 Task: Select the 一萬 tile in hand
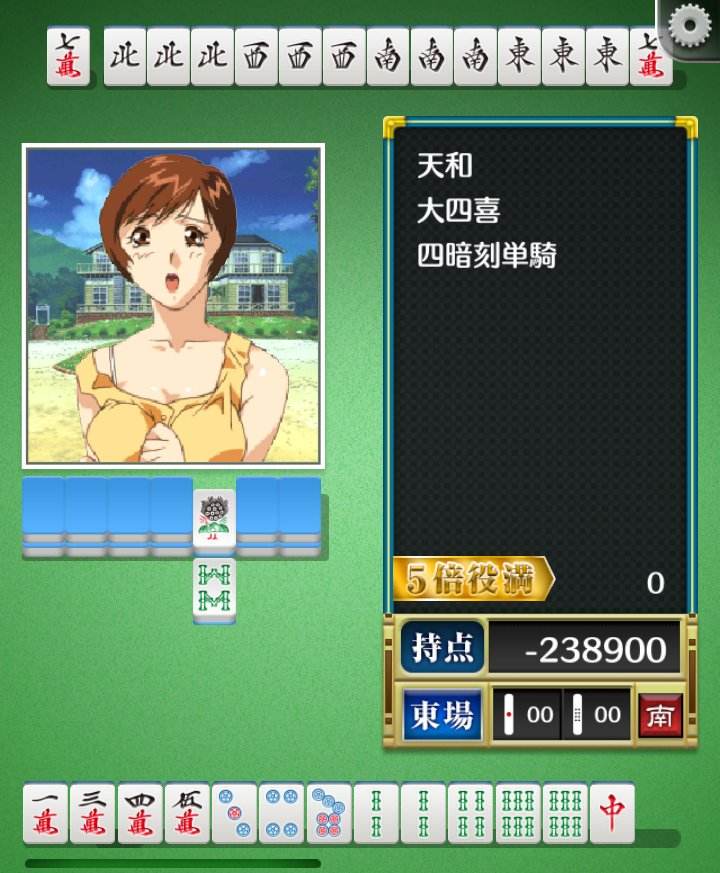point(45,814)
